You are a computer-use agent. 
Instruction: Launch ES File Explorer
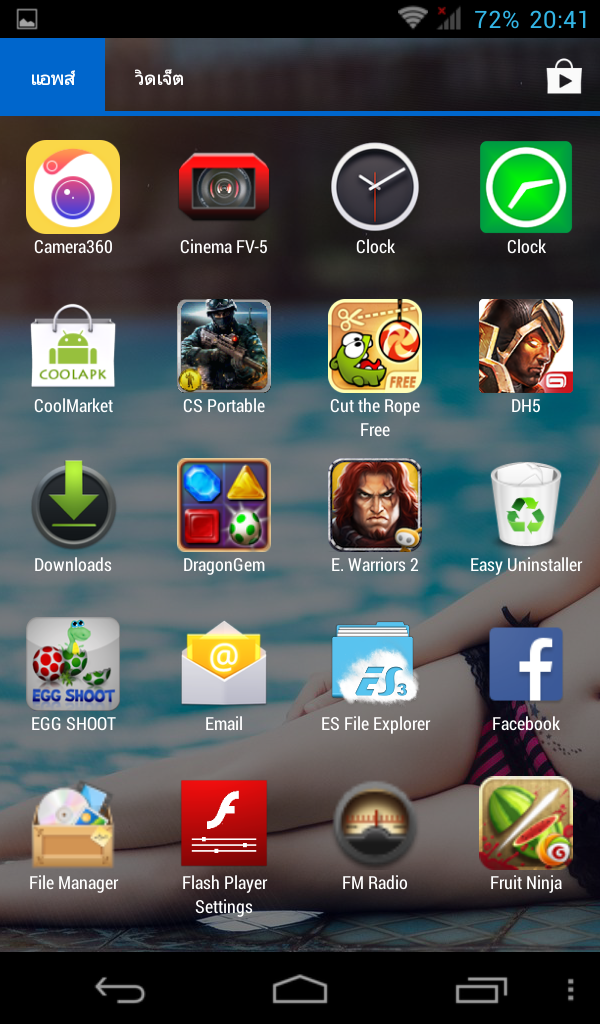tap(375, 664)
